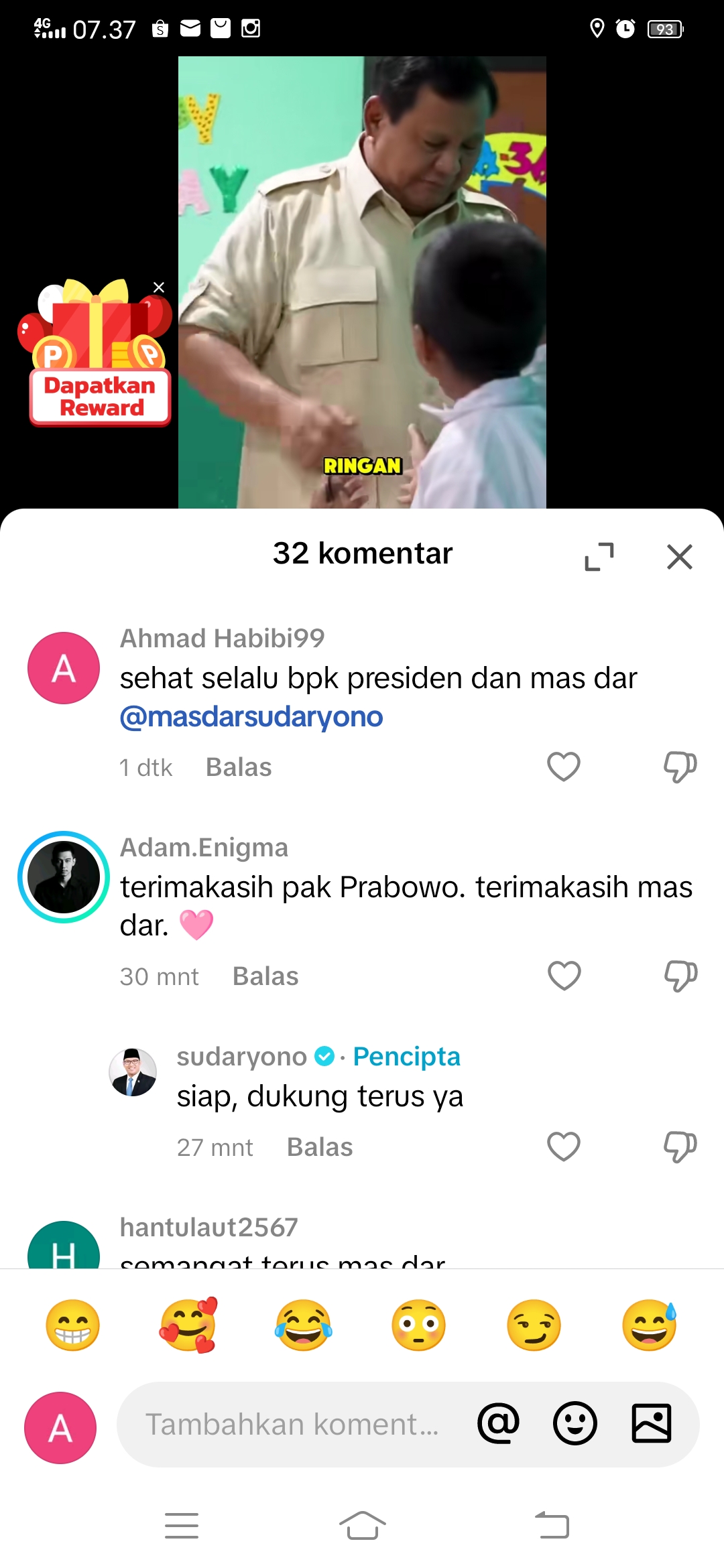
Task: Reply to sudaryono's comment
Action: (320, 1147)
